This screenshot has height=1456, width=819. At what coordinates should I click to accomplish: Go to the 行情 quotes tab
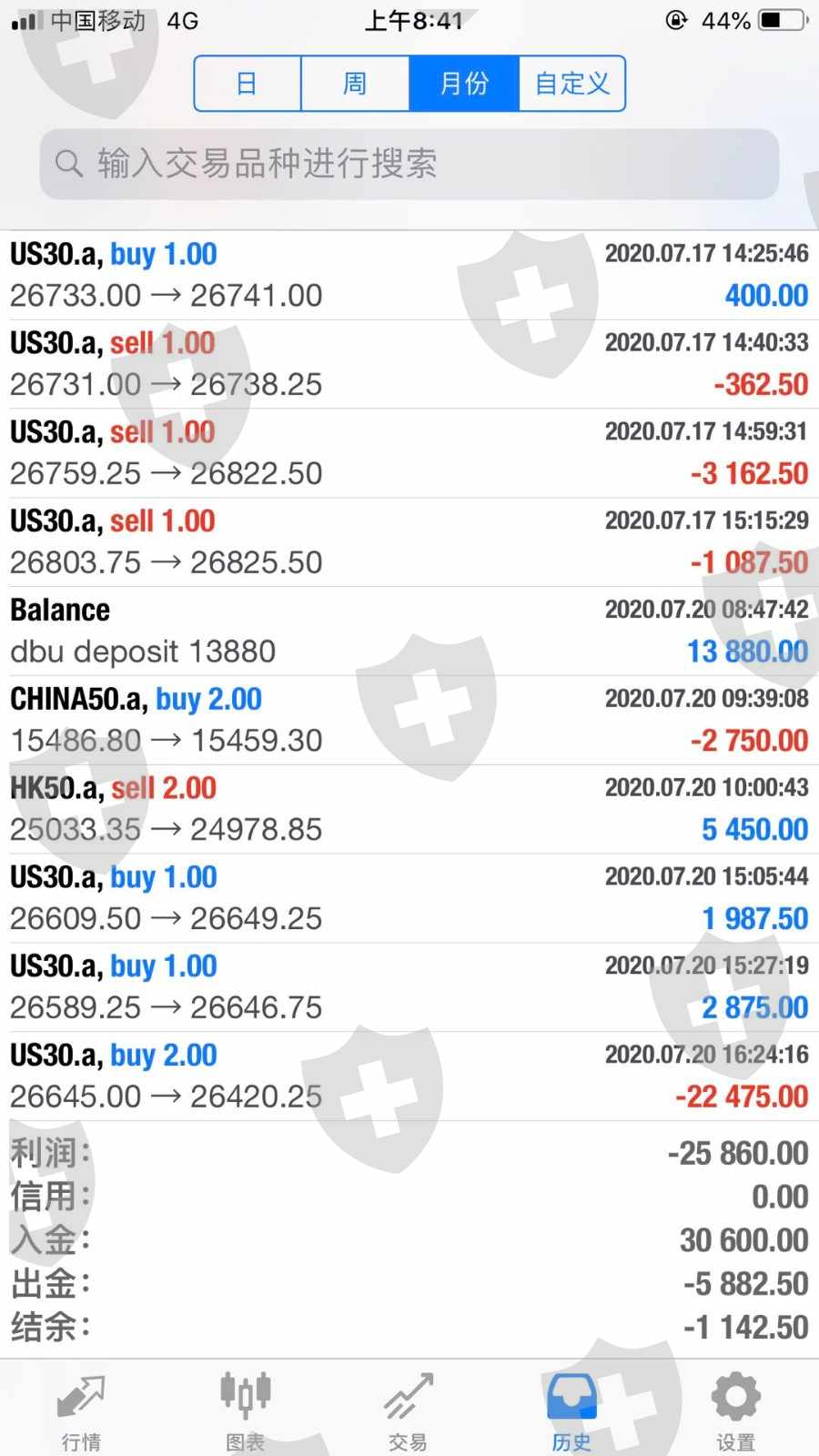click(81, 1410)
